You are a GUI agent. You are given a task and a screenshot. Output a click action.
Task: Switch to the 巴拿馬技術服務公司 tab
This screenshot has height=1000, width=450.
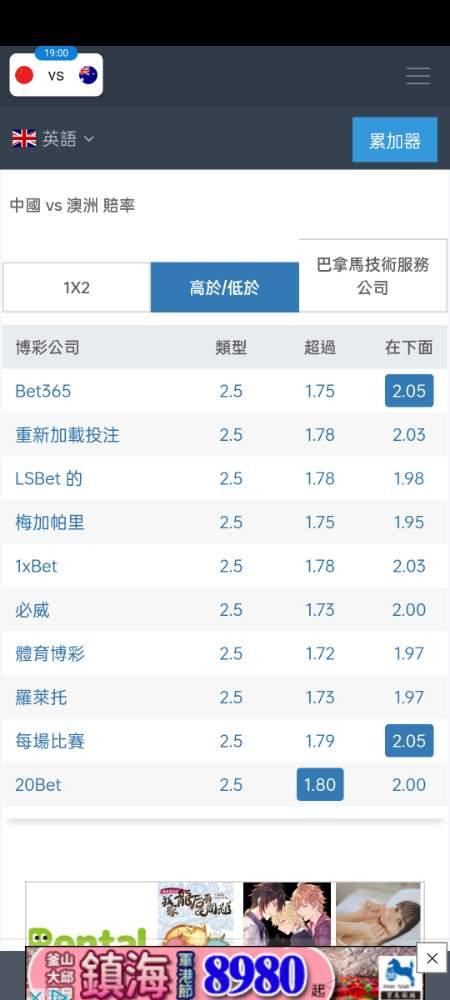pyautogui.click(x=373, y=276)
